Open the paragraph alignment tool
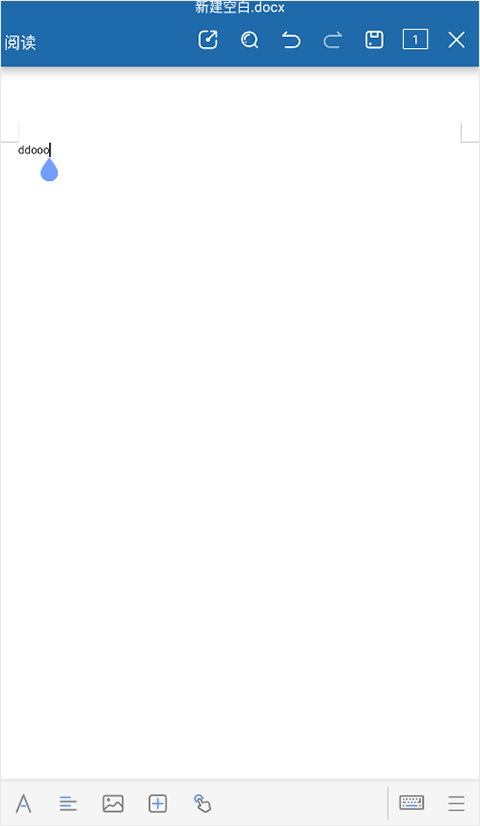The width and height of the screenshot is (480, 826). [68, 804]
